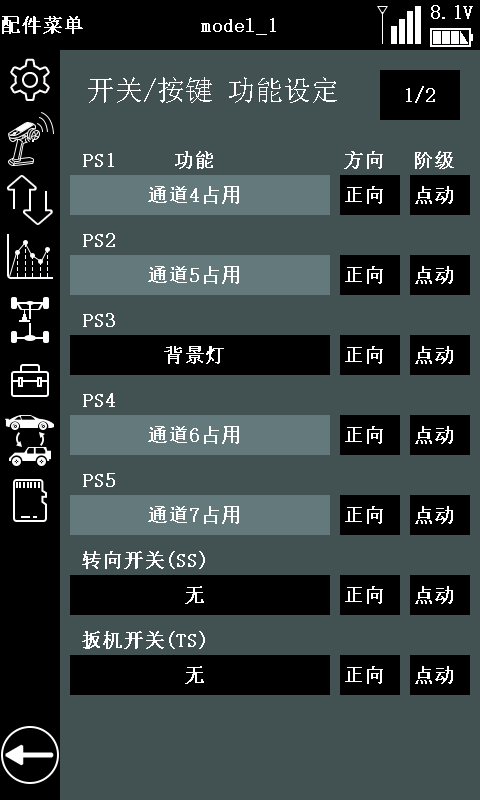Change PS4 function 通道6占用
The width and height of the screenshot is (480, 800).
(x=200, y=435)
